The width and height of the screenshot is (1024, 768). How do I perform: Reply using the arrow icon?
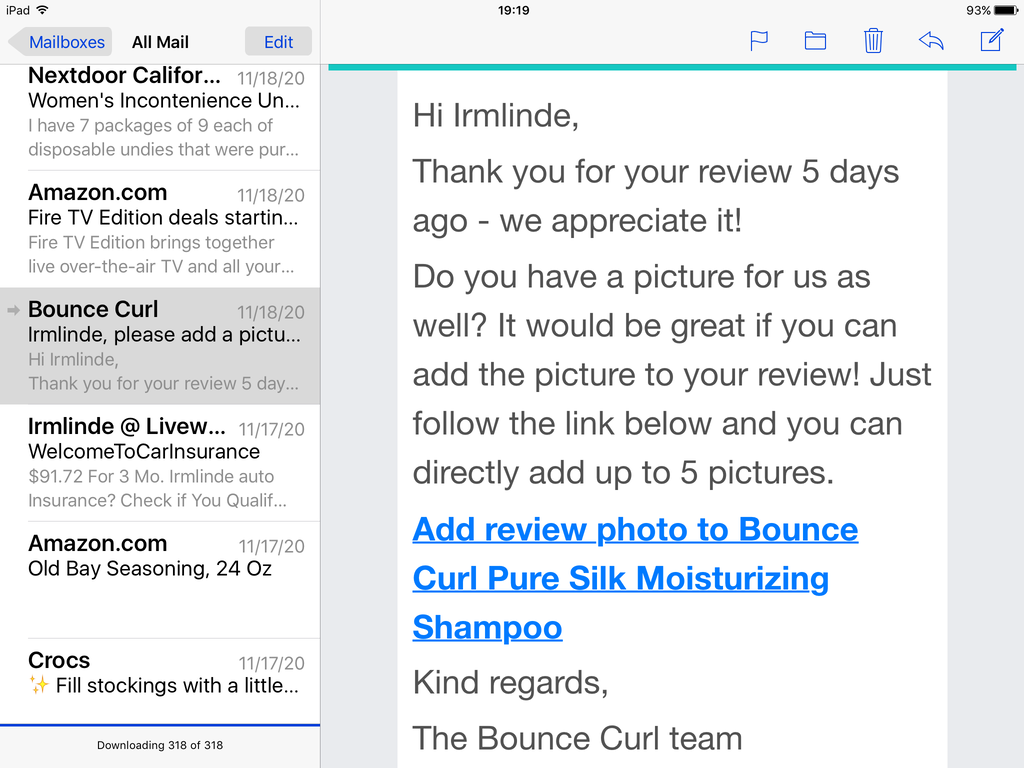931,41
